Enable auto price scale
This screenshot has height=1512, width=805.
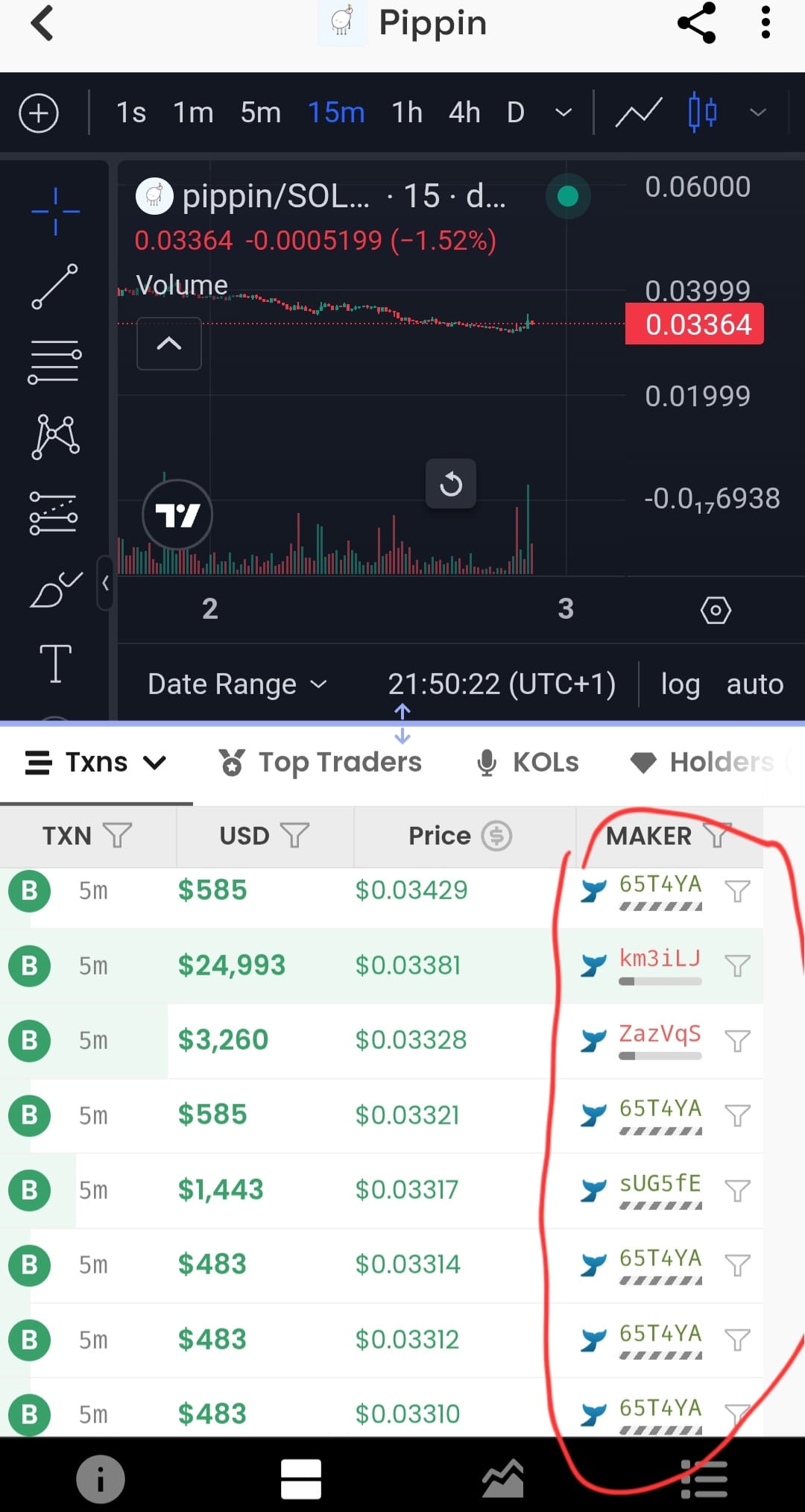[754, 684]
